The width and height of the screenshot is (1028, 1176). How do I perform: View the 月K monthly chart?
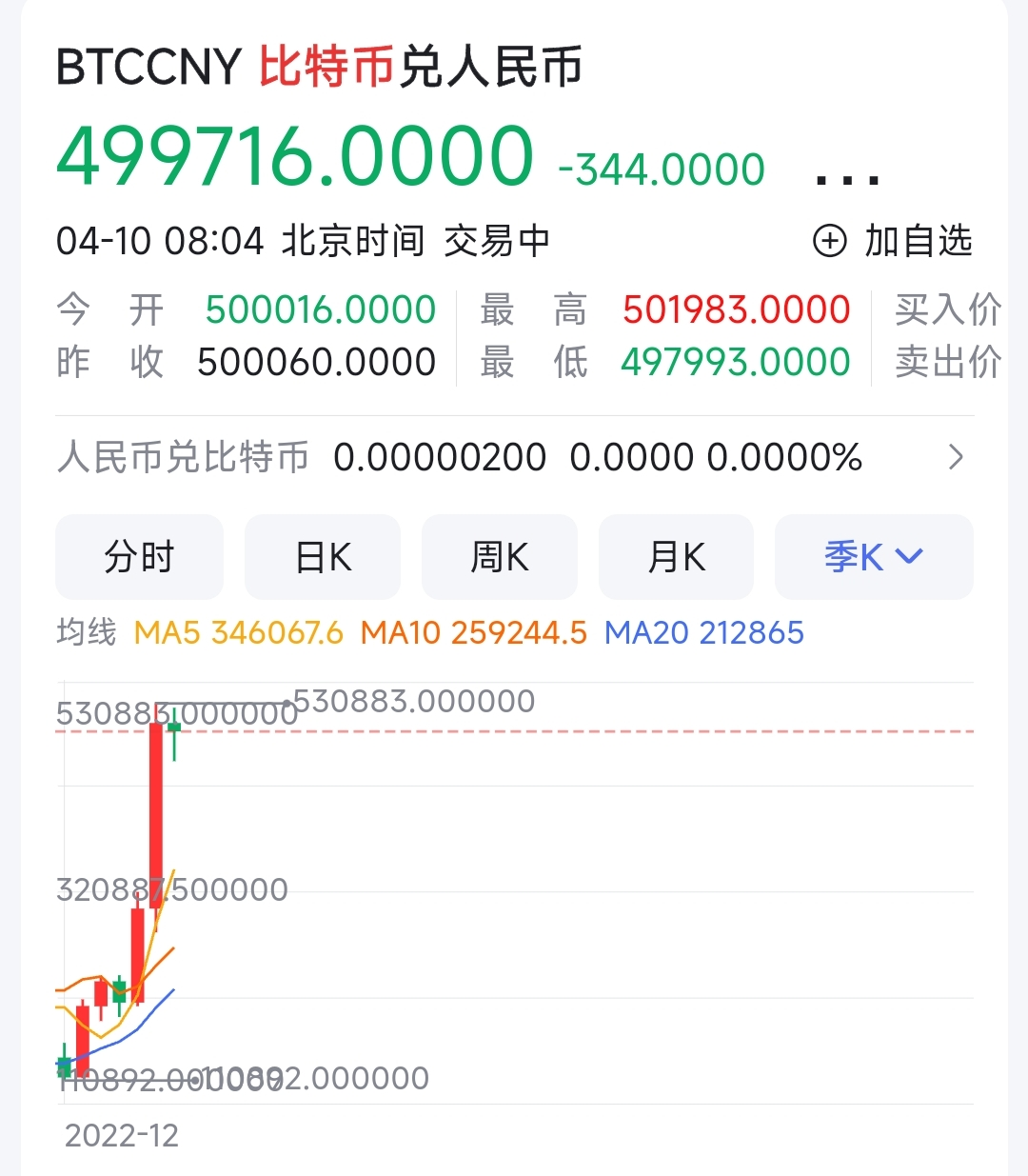pos(676,557)
